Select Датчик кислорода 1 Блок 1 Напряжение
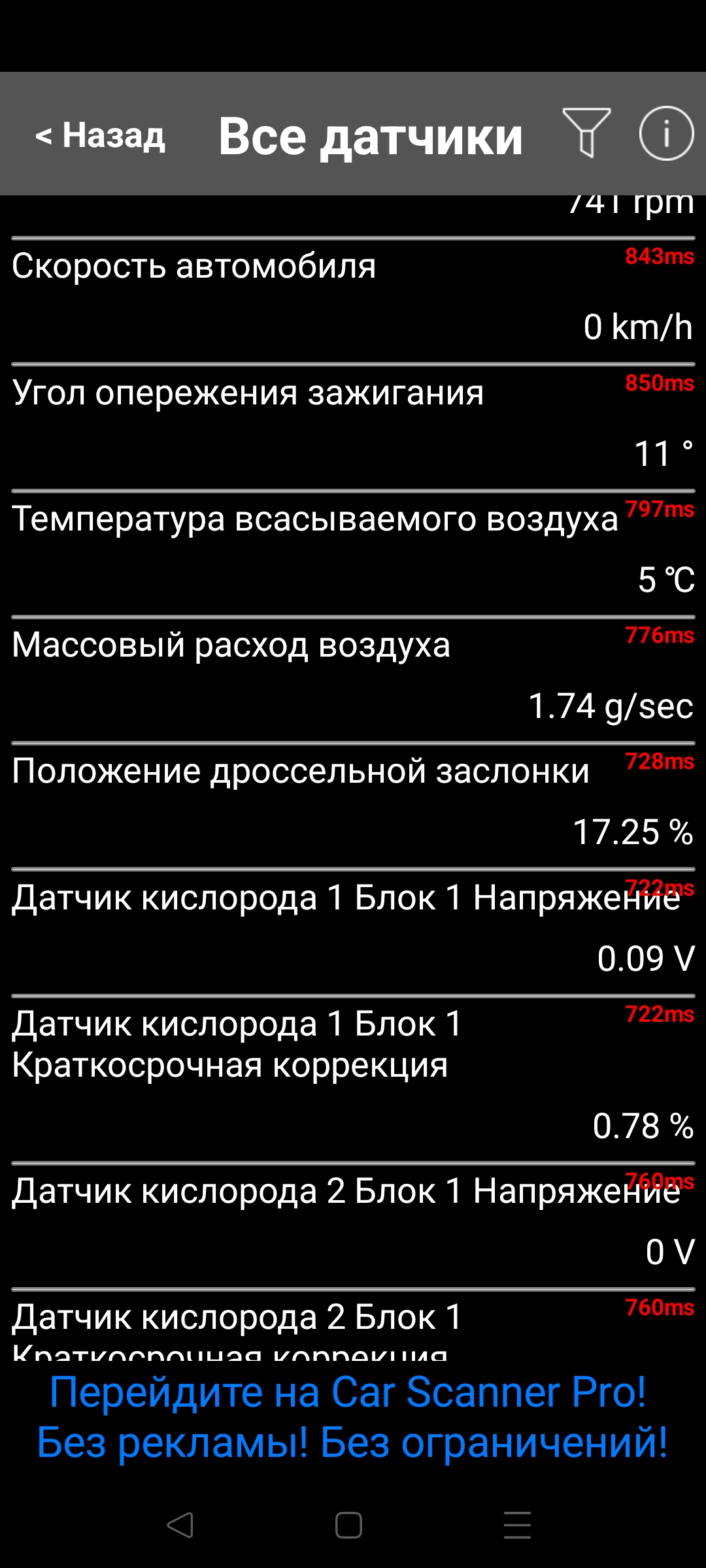Screen dimensions: 706x1568 353,931
